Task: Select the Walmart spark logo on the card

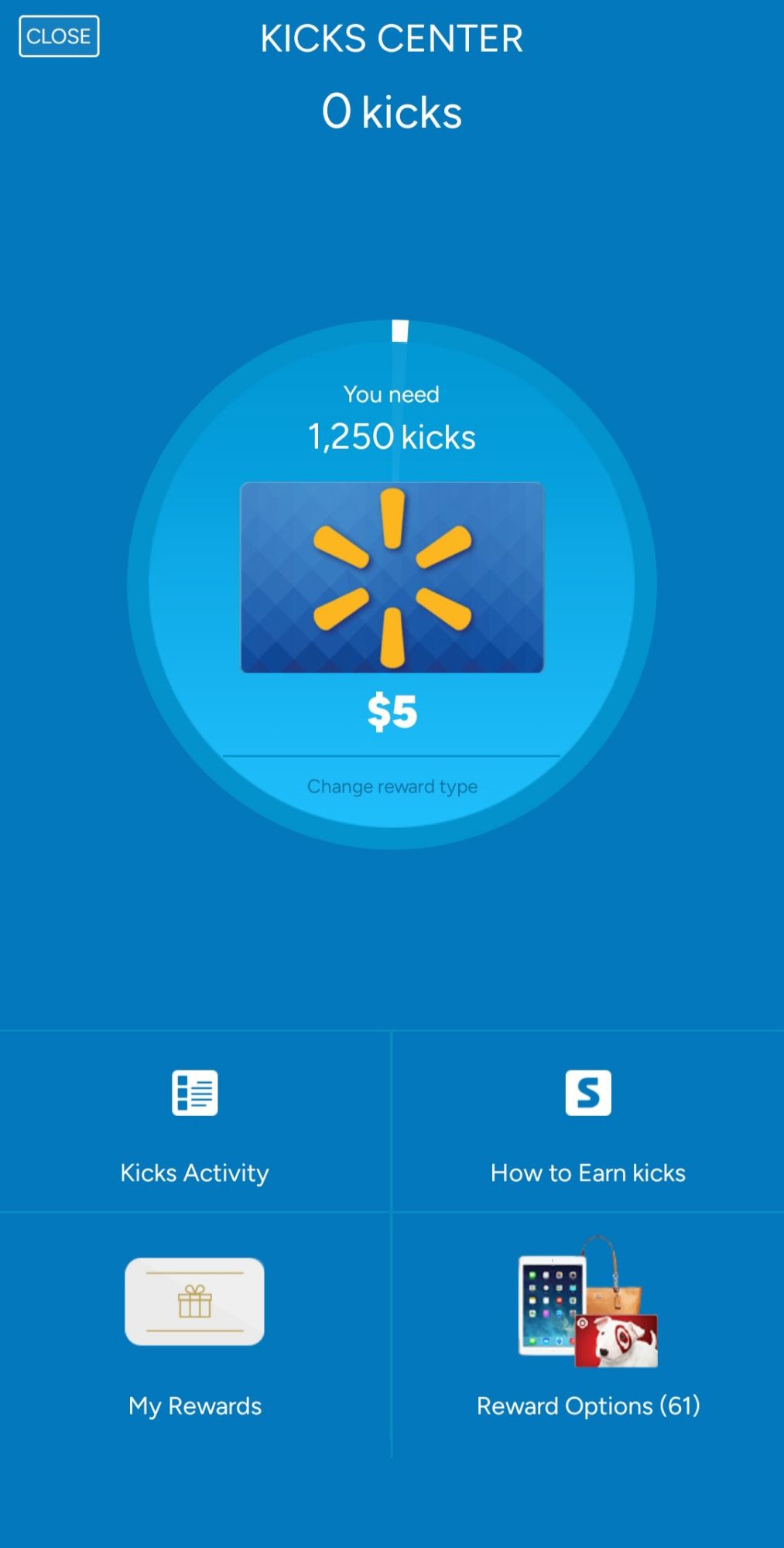Action: pyautogui.click(x=393, y=577)
